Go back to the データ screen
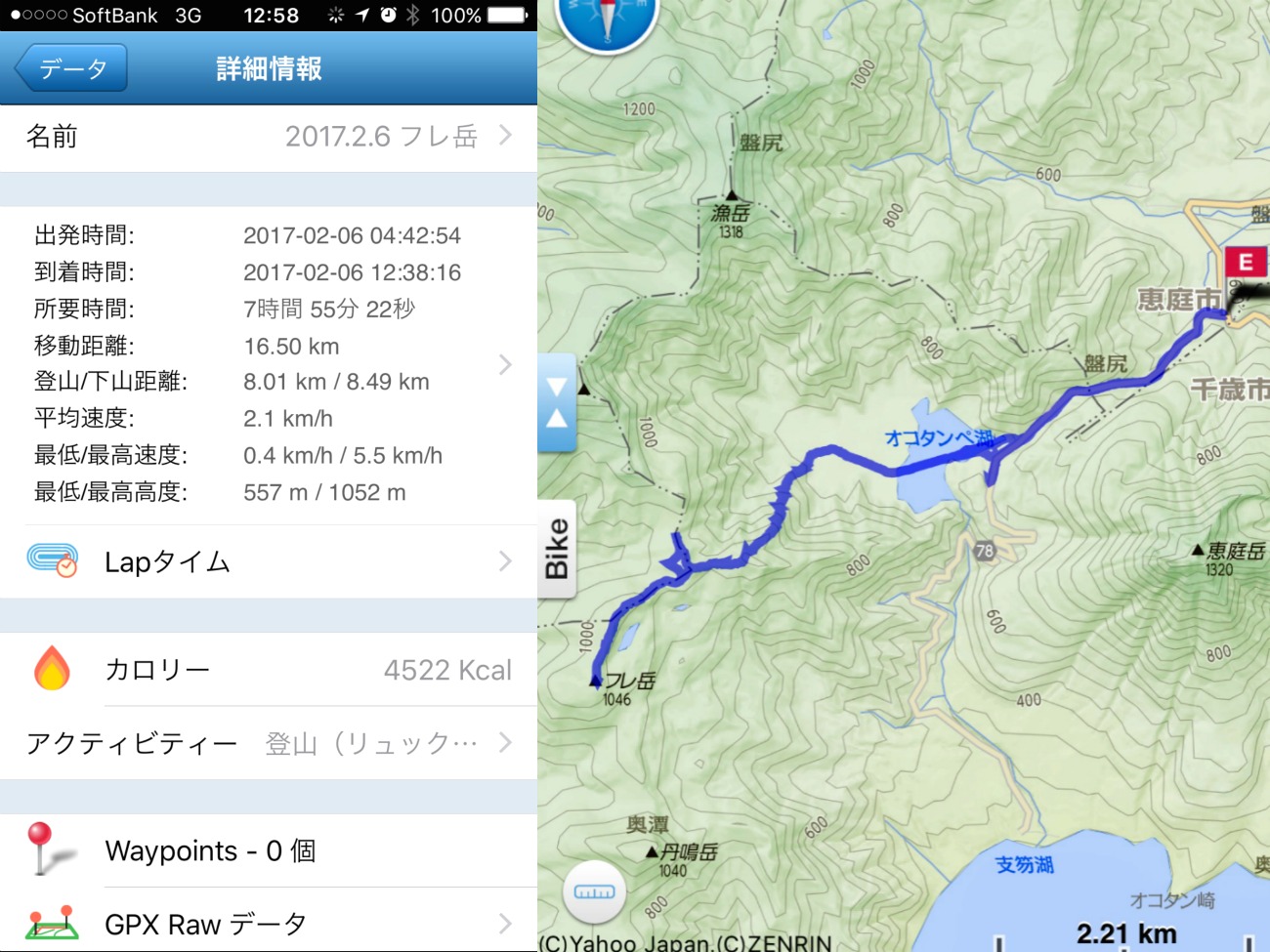The image size is (1270, 952). click(71, 68)
